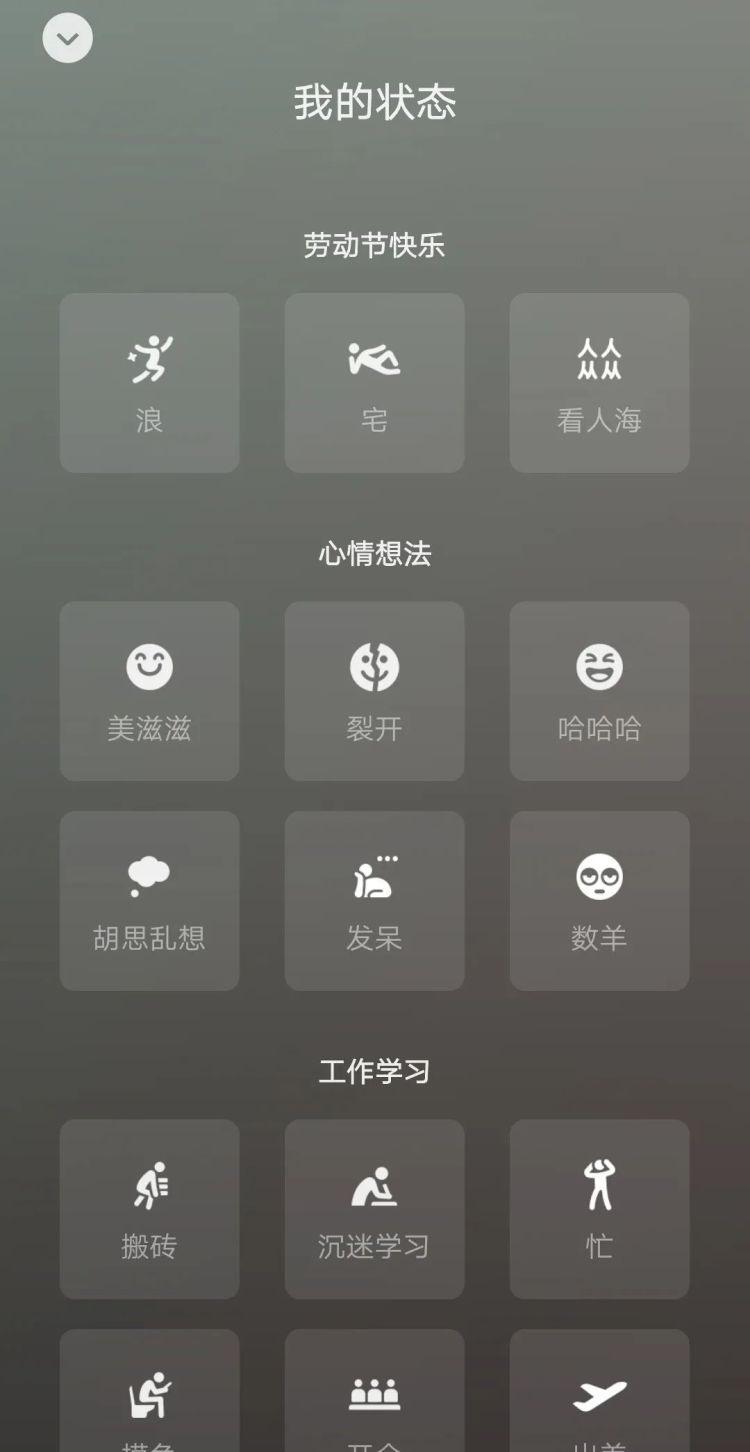Select the 忙 busy status tile
The image size is (750, 1452).
[x=599, y=1208]
